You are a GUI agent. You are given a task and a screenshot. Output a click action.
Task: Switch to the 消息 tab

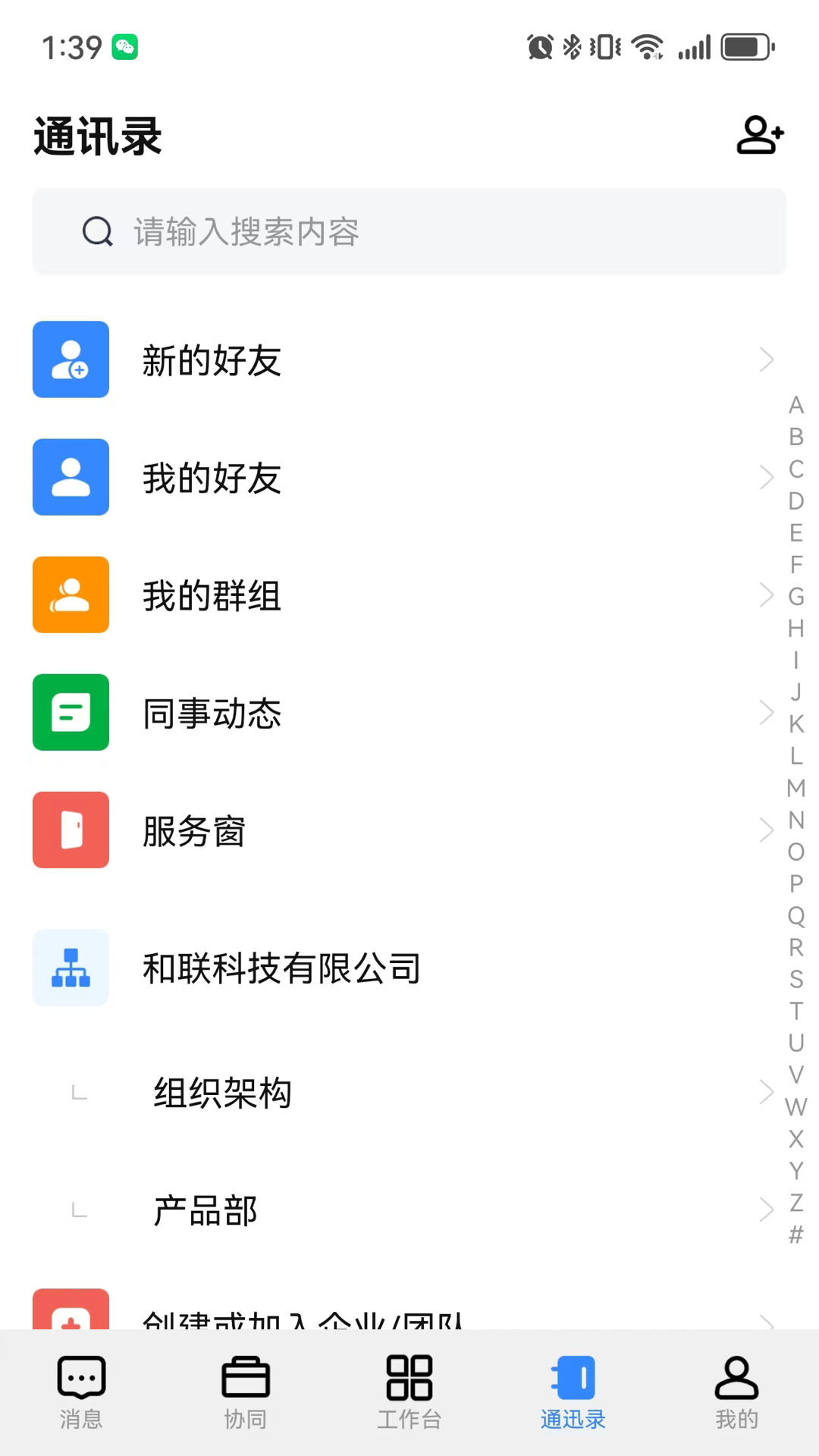[81, 1392]
